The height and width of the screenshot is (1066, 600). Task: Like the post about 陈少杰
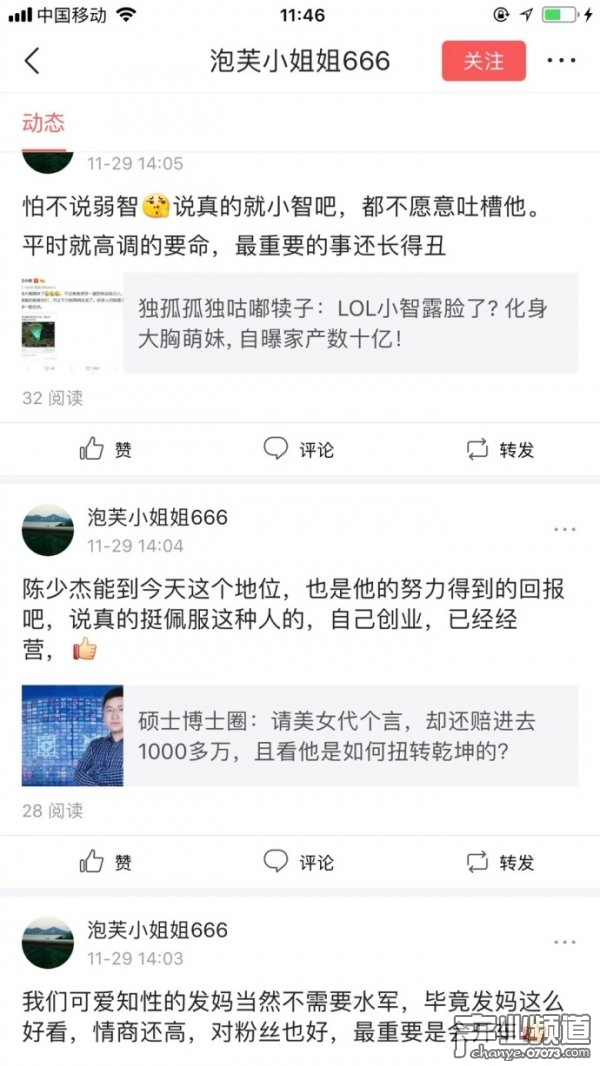point(105,861)
